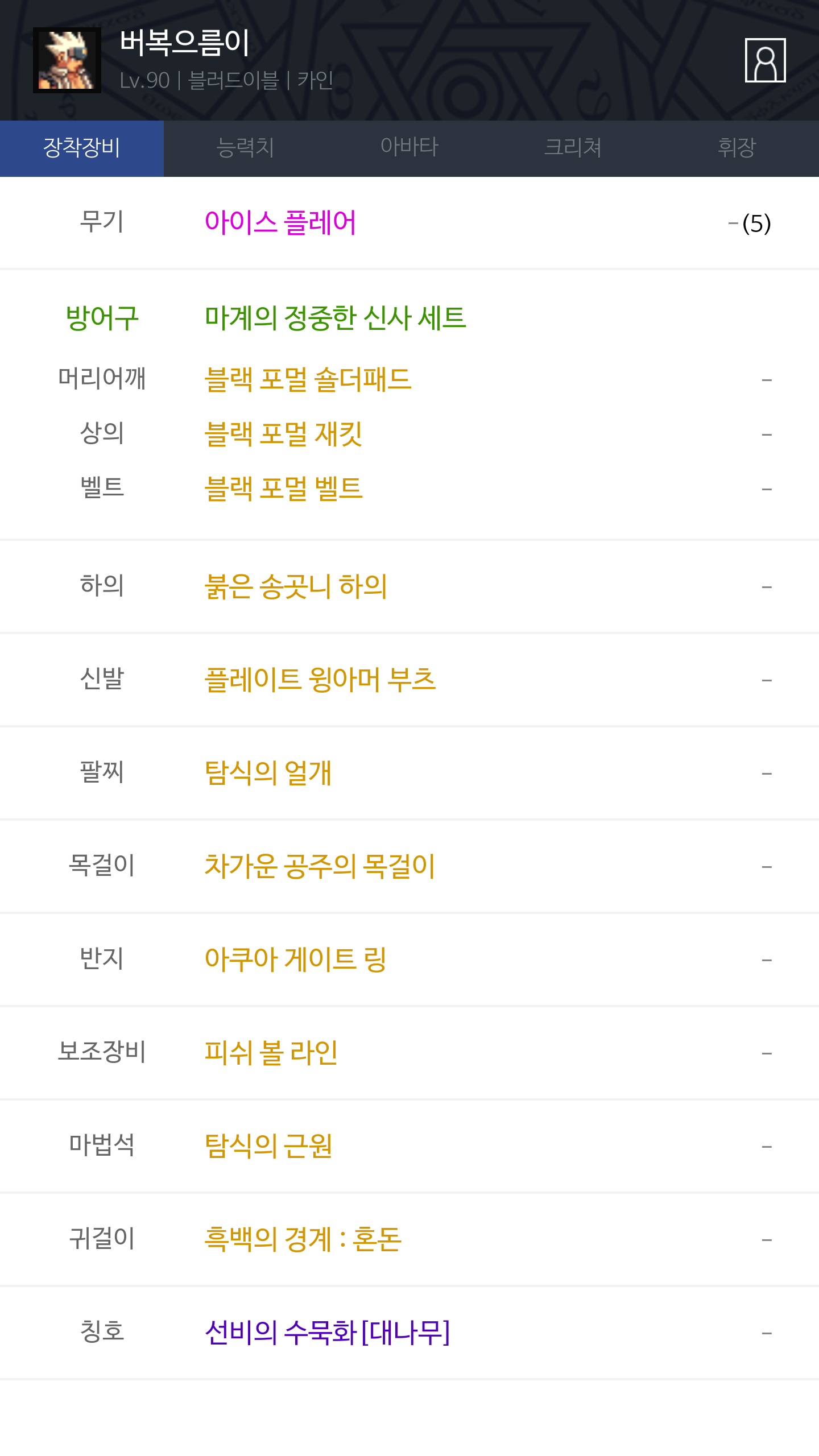This screenshot has height=1456, width=819.
Task: Open earring 흑백의 경계 : 혼돈
Action: click(x=303, y=1239)
